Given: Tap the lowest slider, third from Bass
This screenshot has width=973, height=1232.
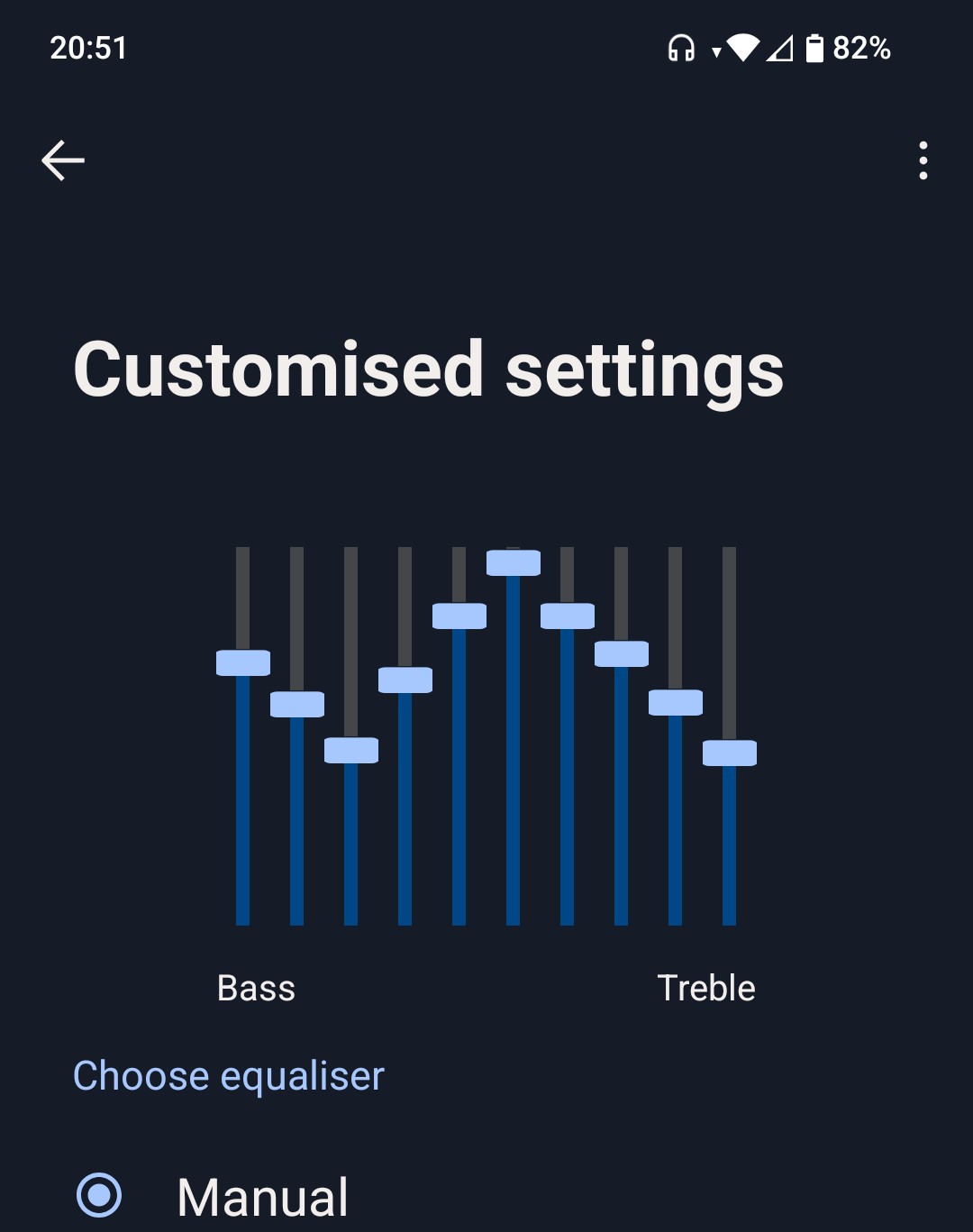Looking at the screenshot, I should (351, 750).
